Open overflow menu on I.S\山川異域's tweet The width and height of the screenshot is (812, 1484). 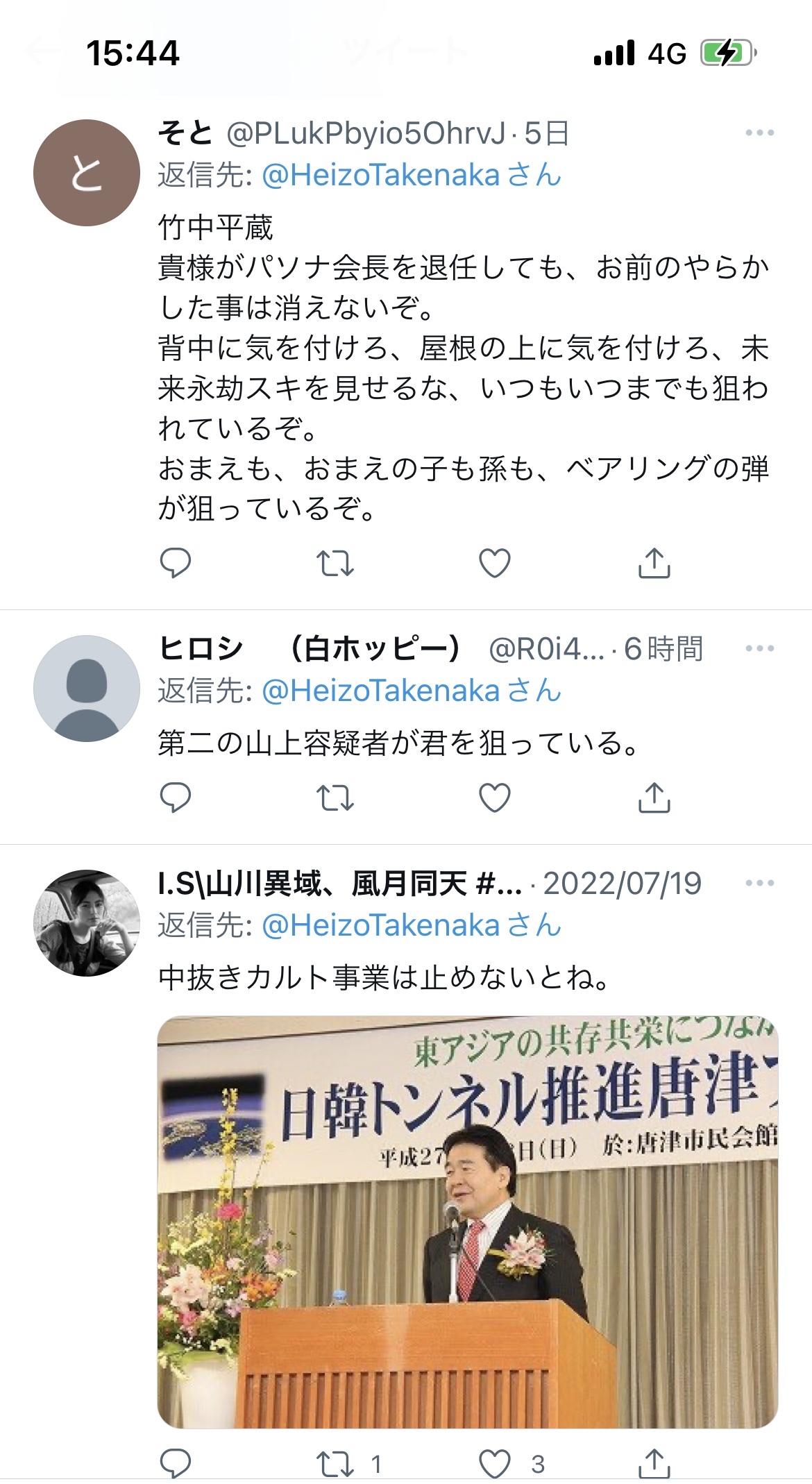[x=759, y=883]
